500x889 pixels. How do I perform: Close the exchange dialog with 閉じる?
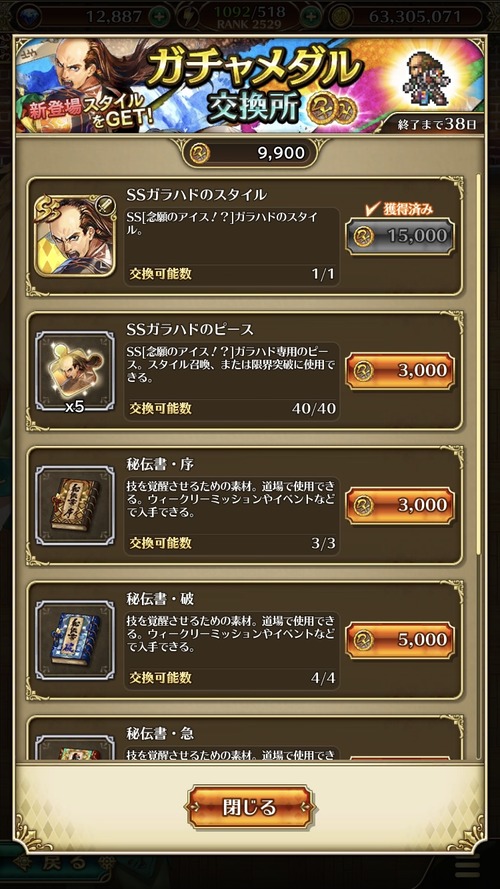[x=250, y=807]
